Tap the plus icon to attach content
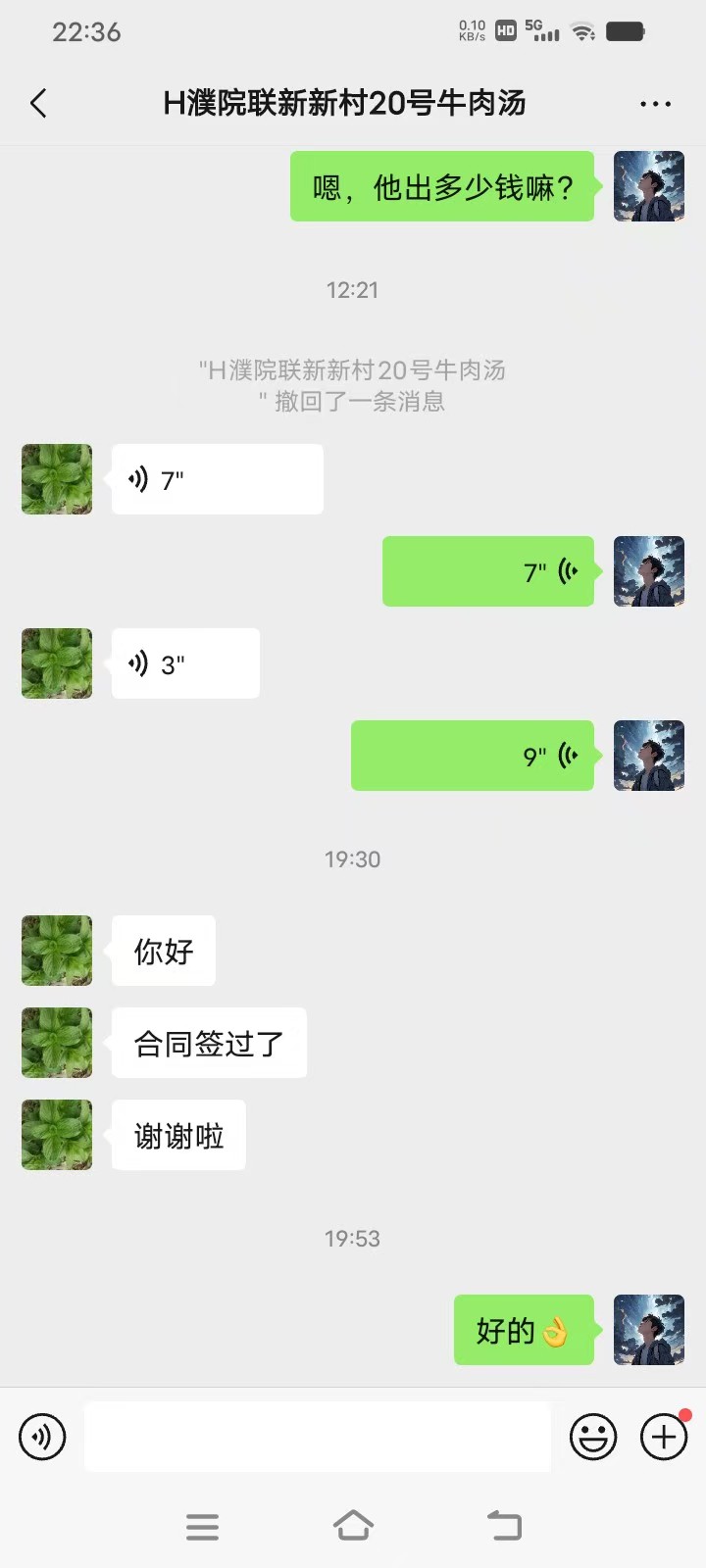The height and width of the screenshot is (1568, 706). pos(663,1436)
